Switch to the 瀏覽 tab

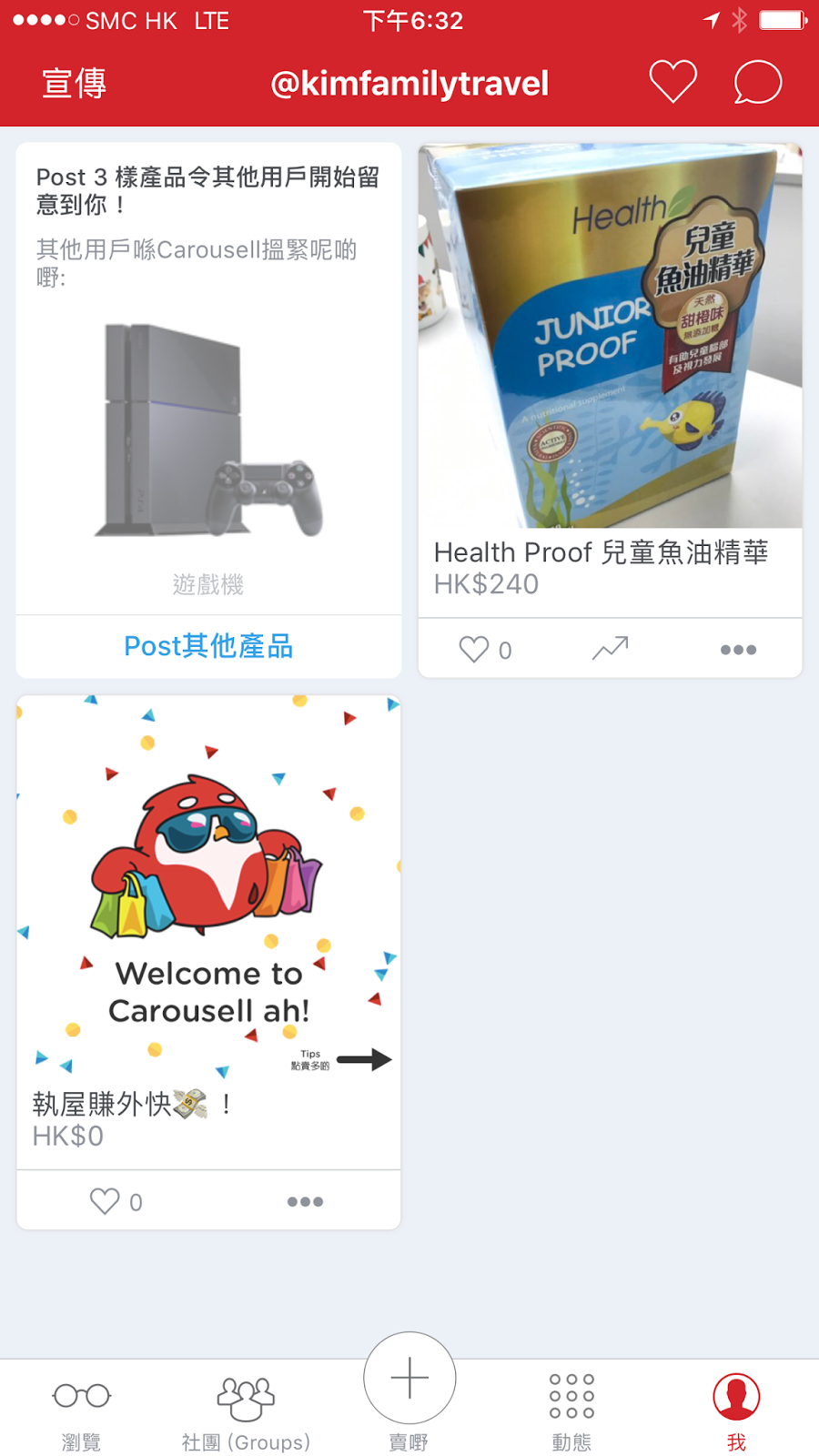pyautogui.click(x=81, y=1409)
